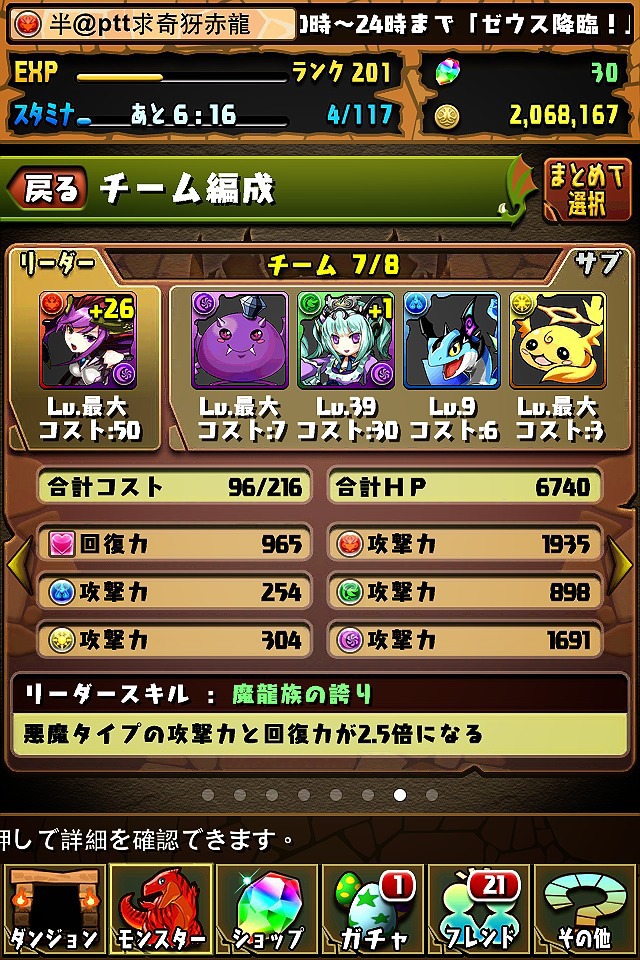This screenshot has width=640, height=960.
Task: Open まとめて選択 bulk select
Action: point(587,189)
